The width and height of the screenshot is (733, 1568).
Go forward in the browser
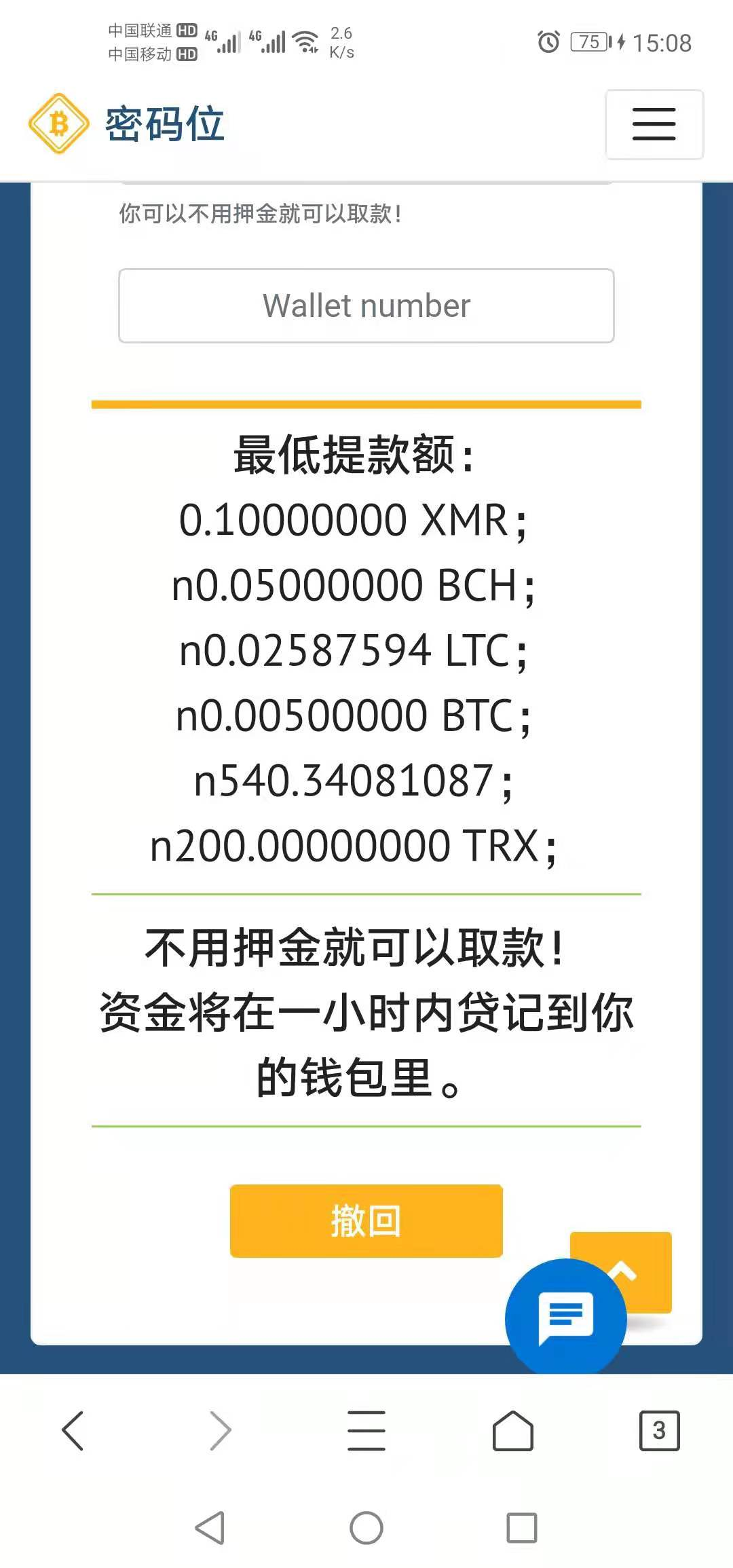point(220,1430)
